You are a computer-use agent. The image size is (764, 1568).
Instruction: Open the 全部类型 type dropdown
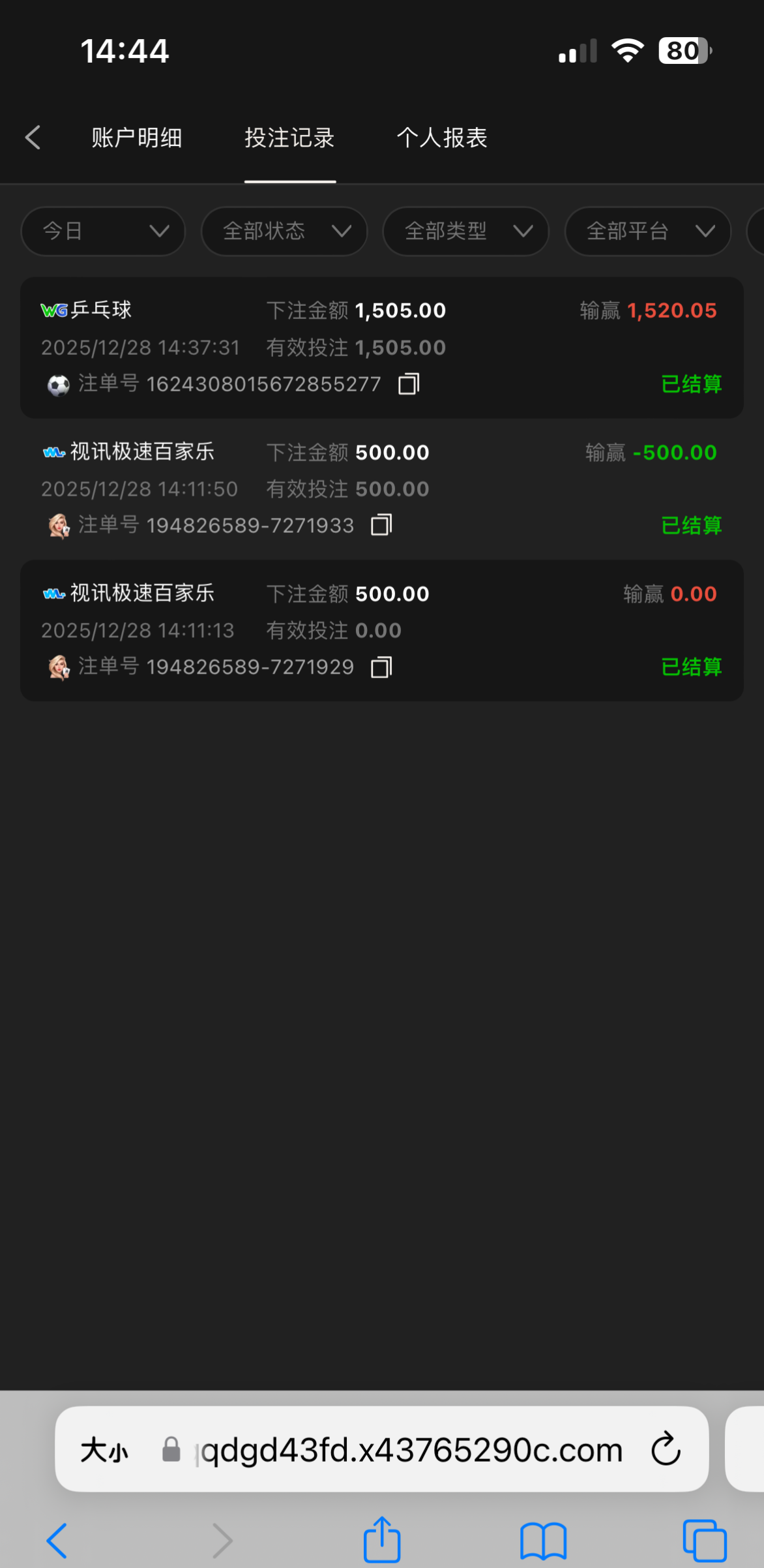point(465,231)
